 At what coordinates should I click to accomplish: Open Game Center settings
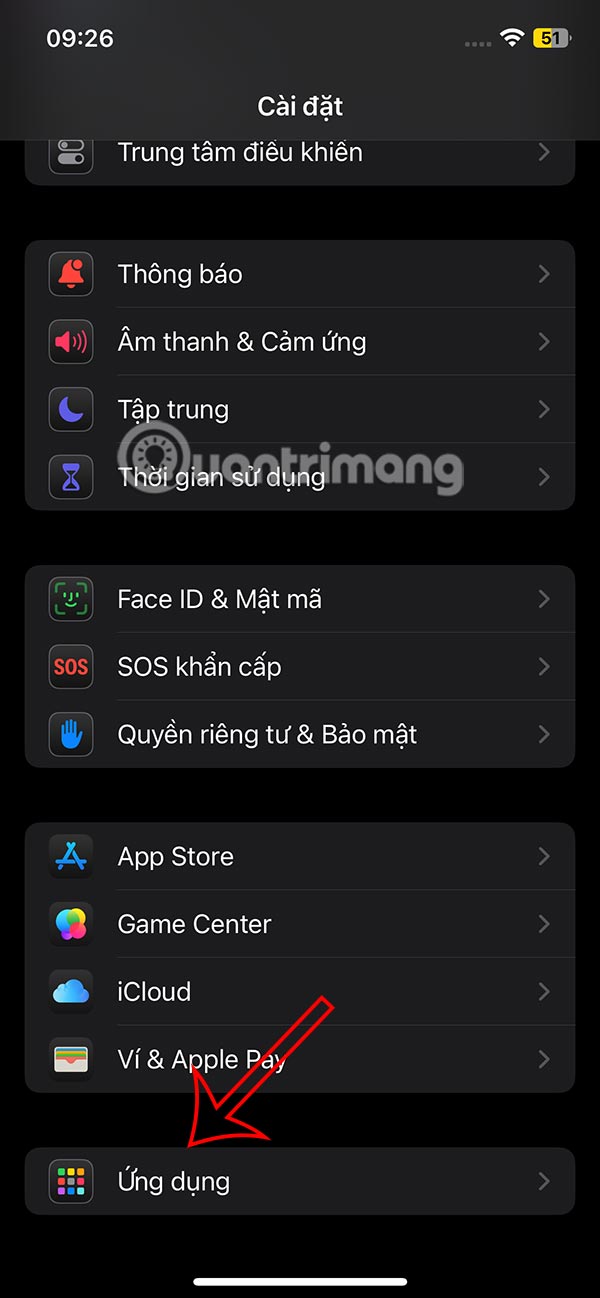click(x=300, y=924)
